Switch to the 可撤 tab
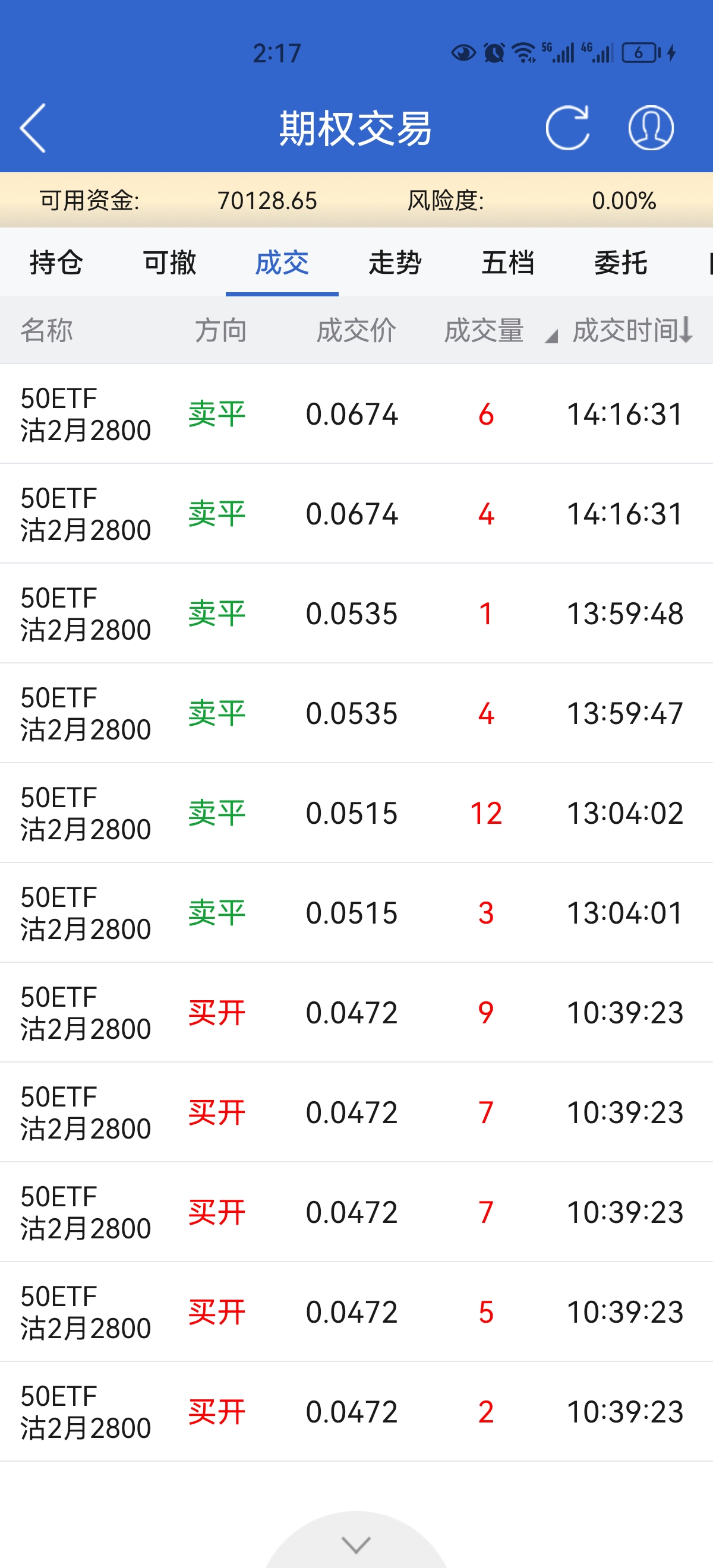Image resolution: width=713 pixels, height=1568 pixels. [169, 263]
